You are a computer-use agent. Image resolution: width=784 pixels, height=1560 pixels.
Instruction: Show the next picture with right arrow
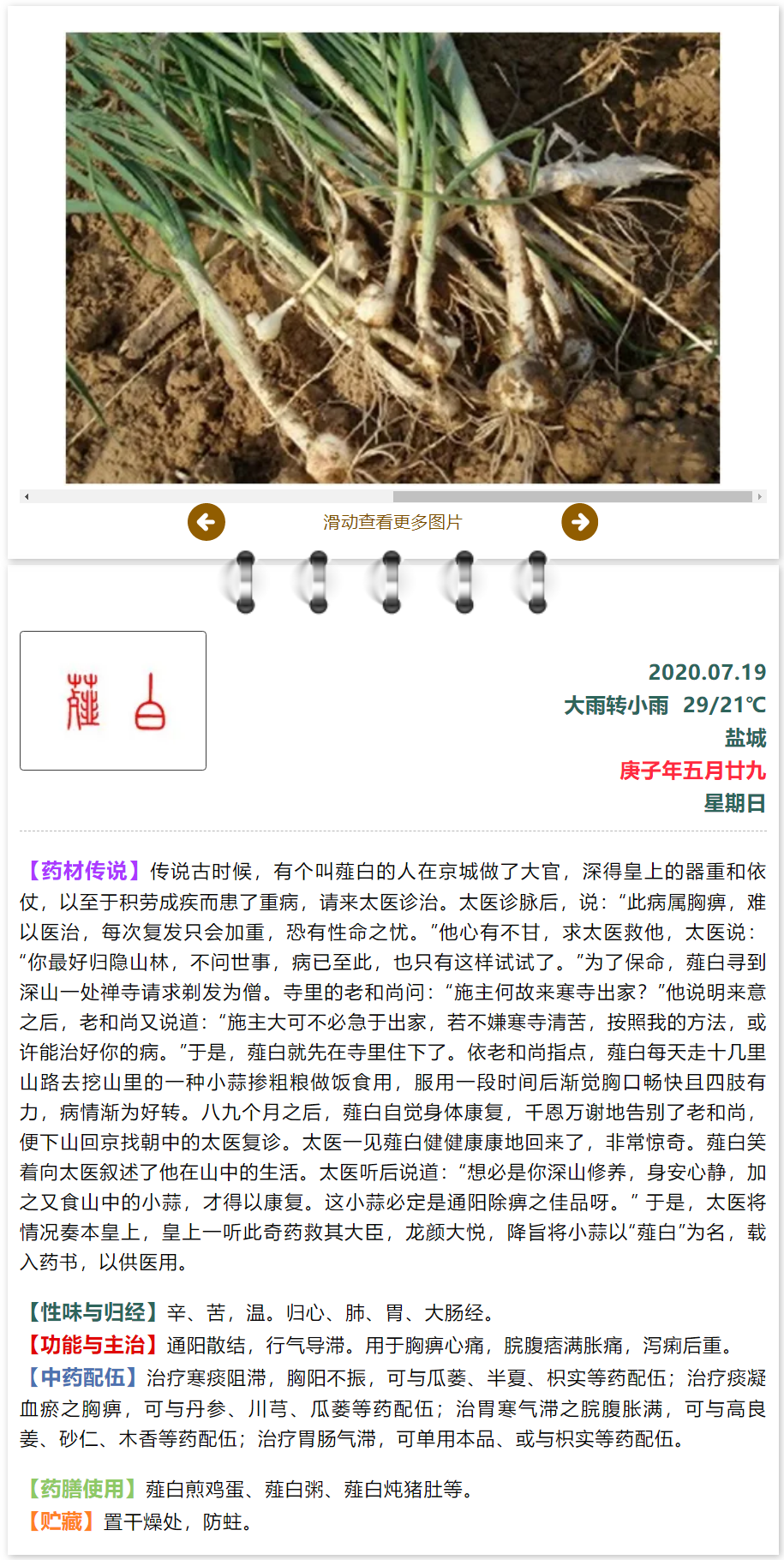pyautogui.click(x=580, y=522)
